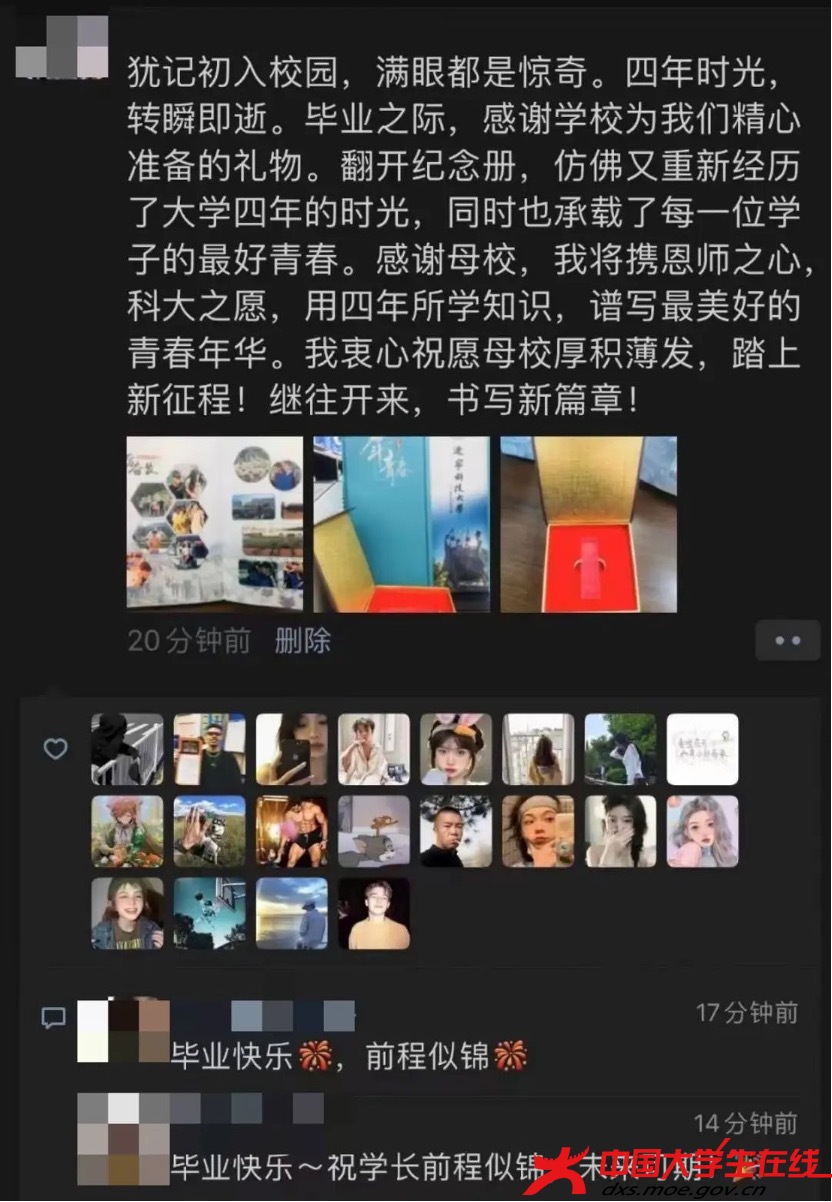The height and width of the screenshot is (1202, 832).
Task: Open the photo collage album picture
Action: (214, 523)
